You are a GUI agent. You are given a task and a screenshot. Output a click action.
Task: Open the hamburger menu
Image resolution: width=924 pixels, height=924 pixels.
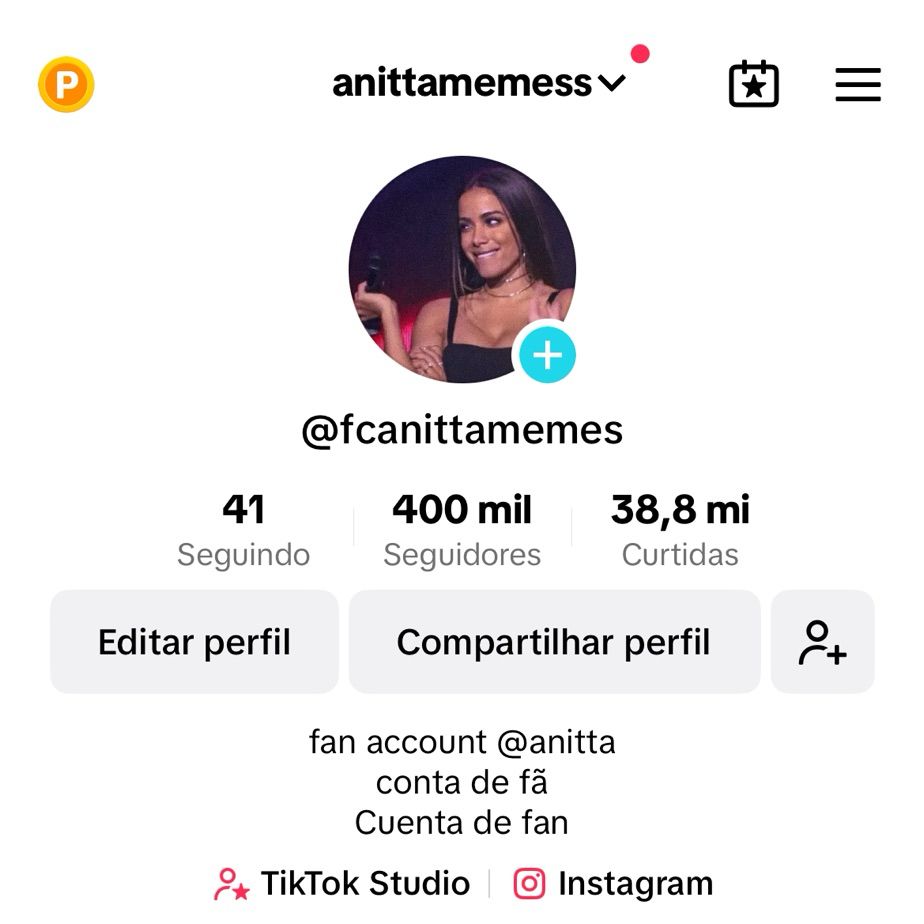(857, 85)
